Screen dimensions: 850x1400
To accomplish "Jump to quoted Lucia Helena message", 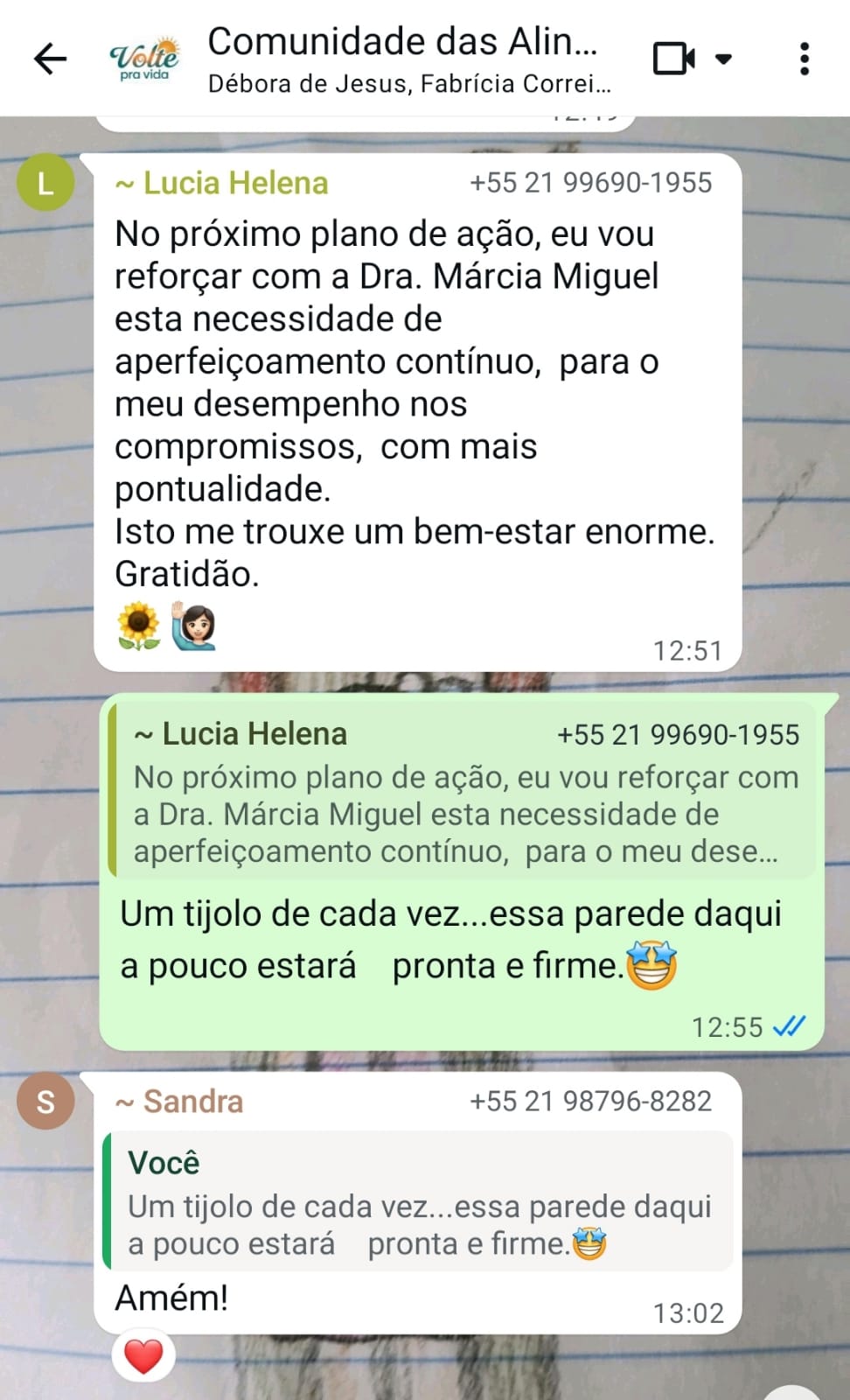I will coord(463,792).
